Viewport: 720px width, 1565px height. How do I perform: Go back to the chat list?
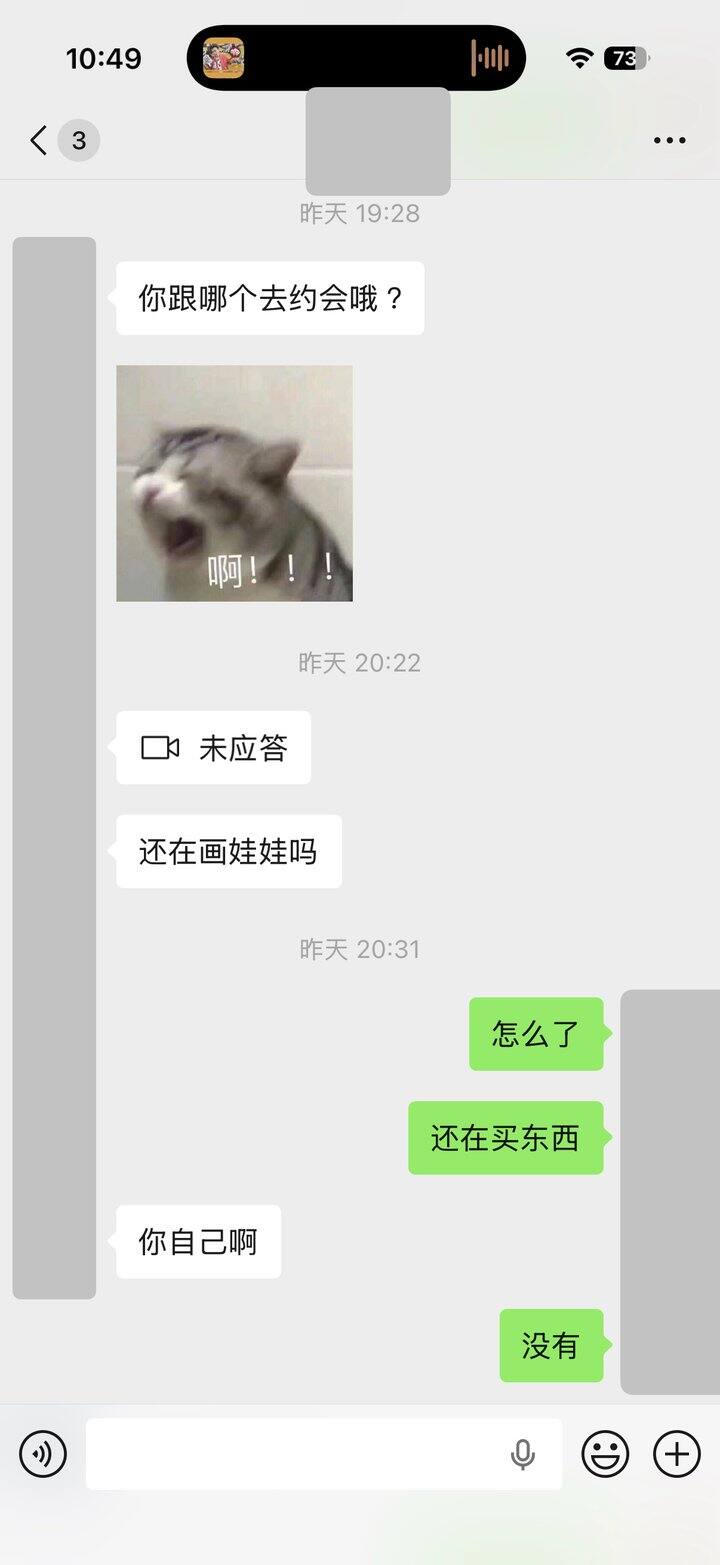tap(40, 140)
